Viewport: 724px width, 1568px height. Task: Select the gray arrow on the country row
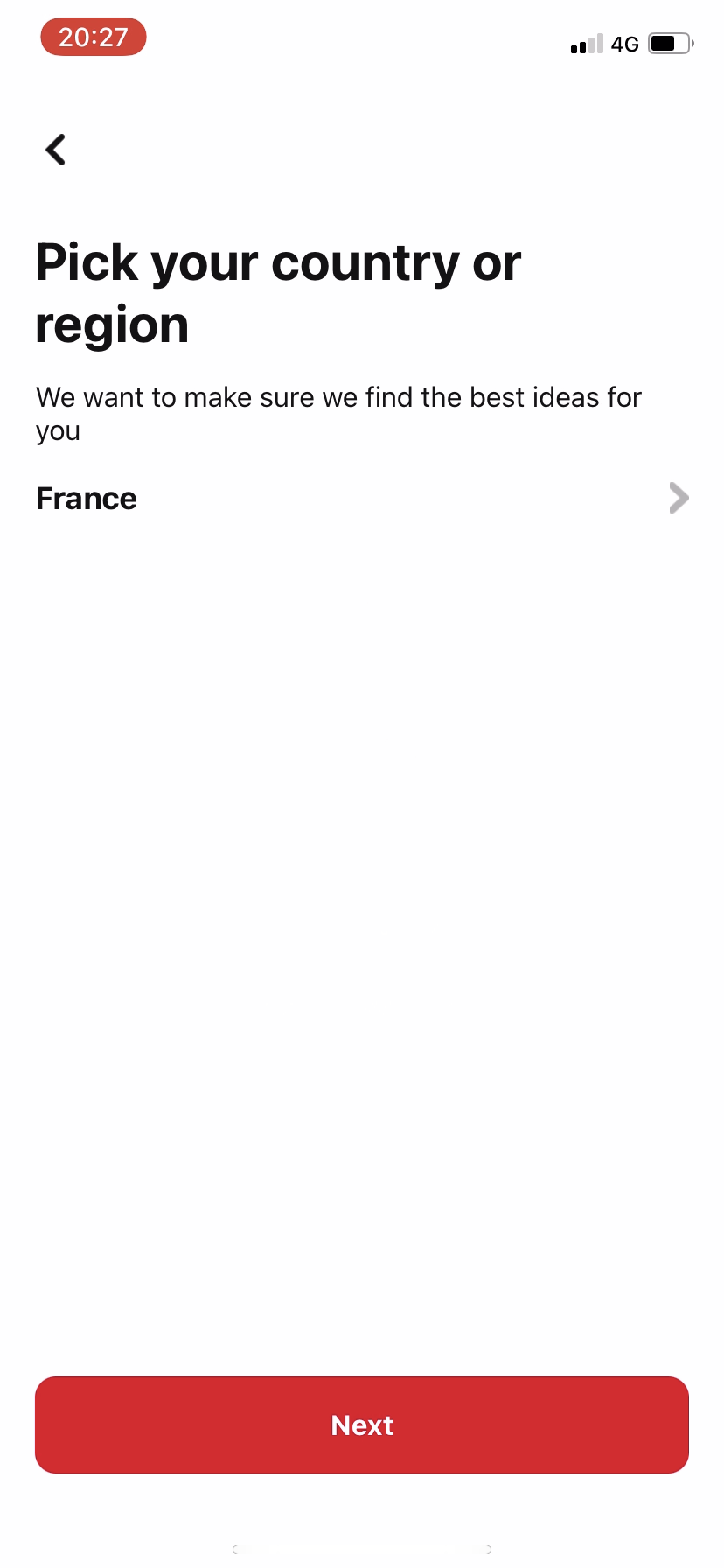(679, 498)
